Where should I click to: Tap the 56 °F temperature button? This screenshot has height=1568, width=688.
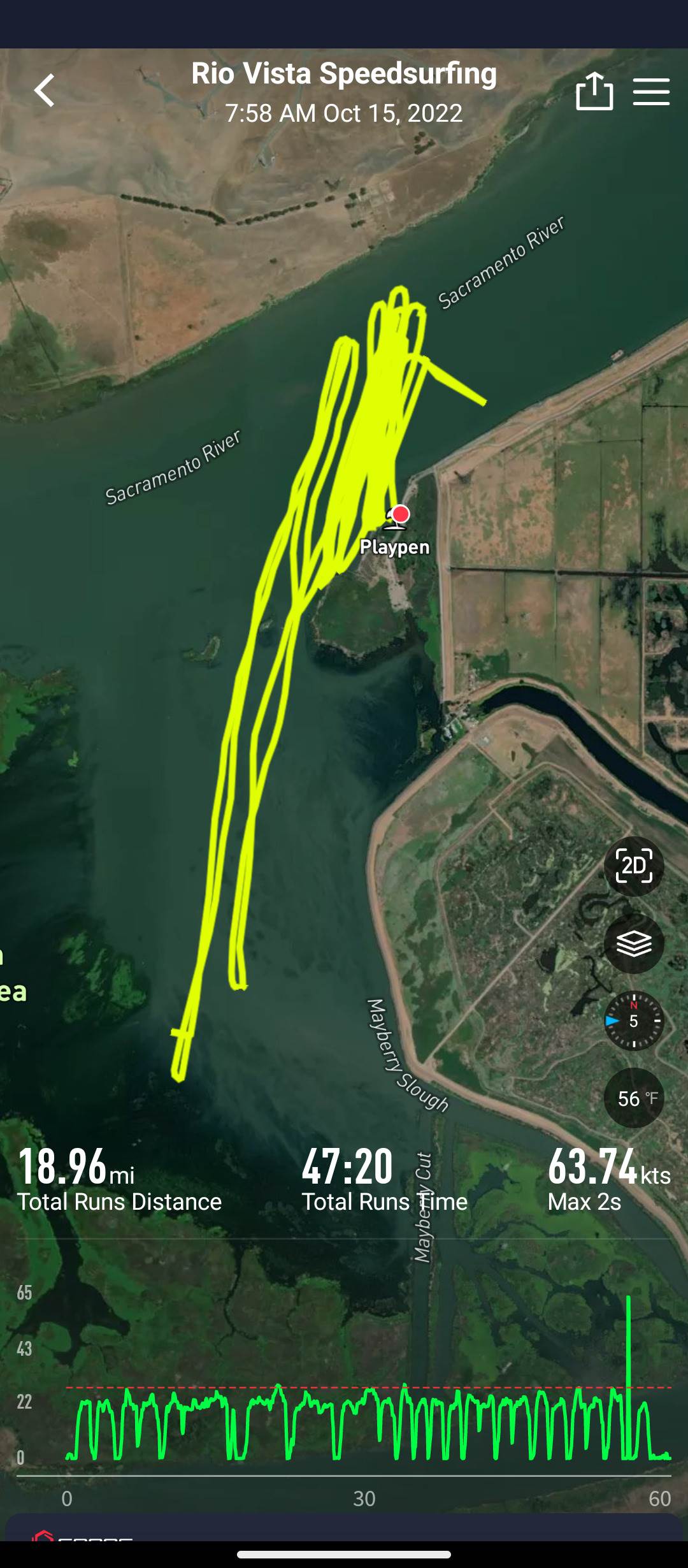(634, 1098)
